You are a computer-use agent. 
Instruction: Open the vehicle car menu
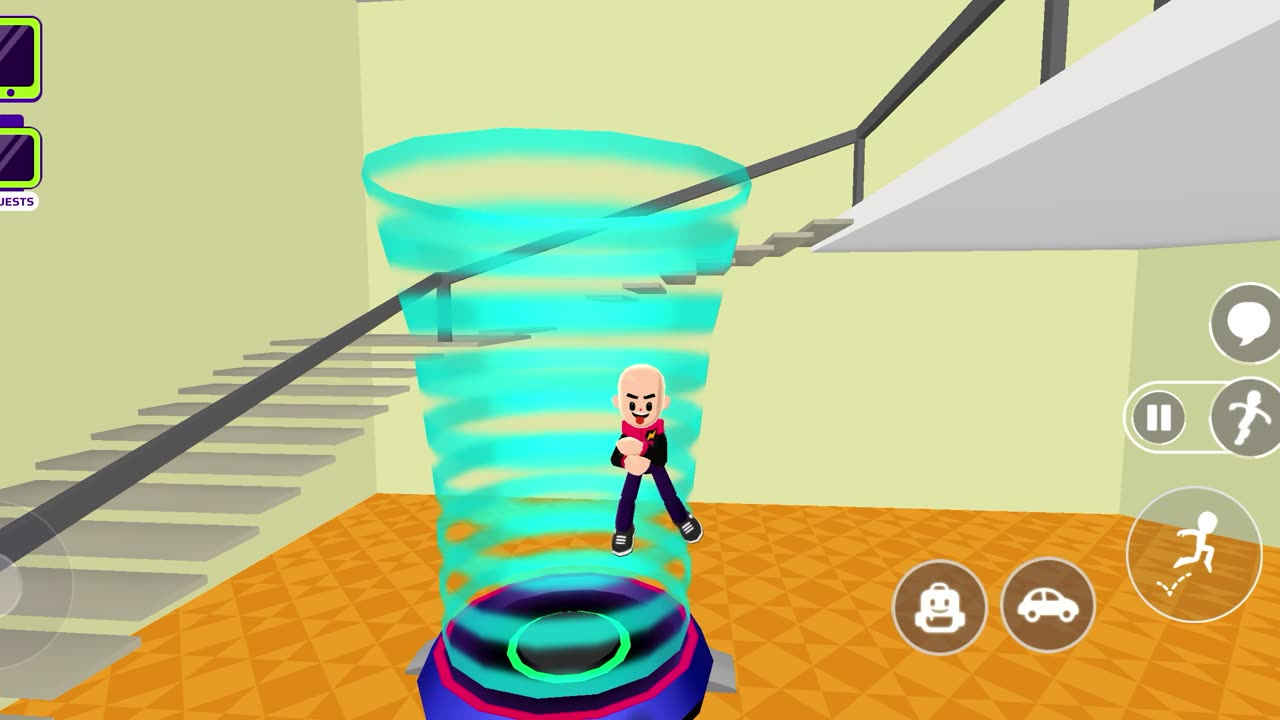tap(1047, 605)
